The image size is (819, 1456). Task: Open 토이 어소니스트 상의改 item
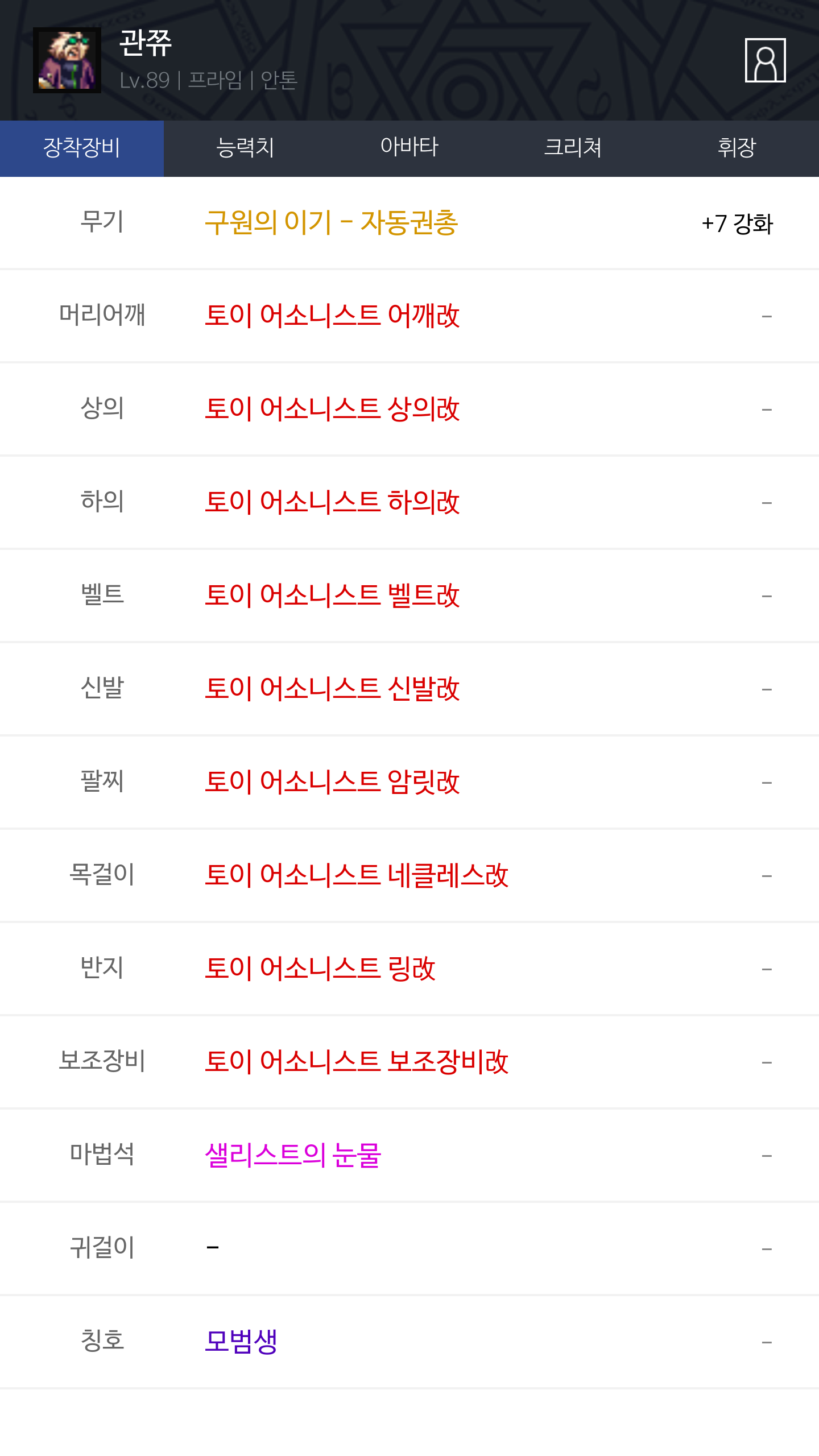click(332, 409)
